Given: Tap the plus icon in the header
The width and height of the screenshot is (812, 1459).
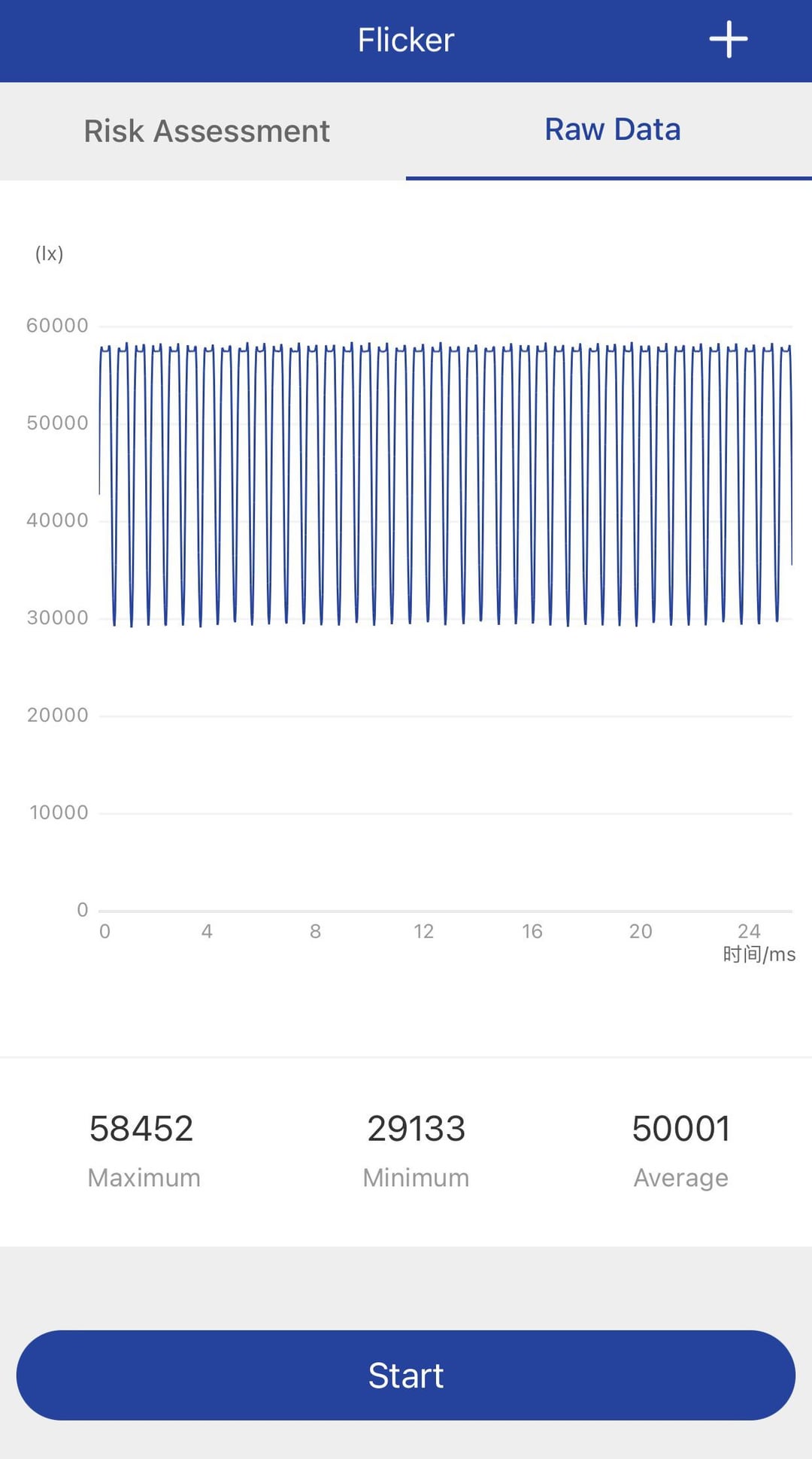Looking at the screenshot, I should [x=728, y=39].
